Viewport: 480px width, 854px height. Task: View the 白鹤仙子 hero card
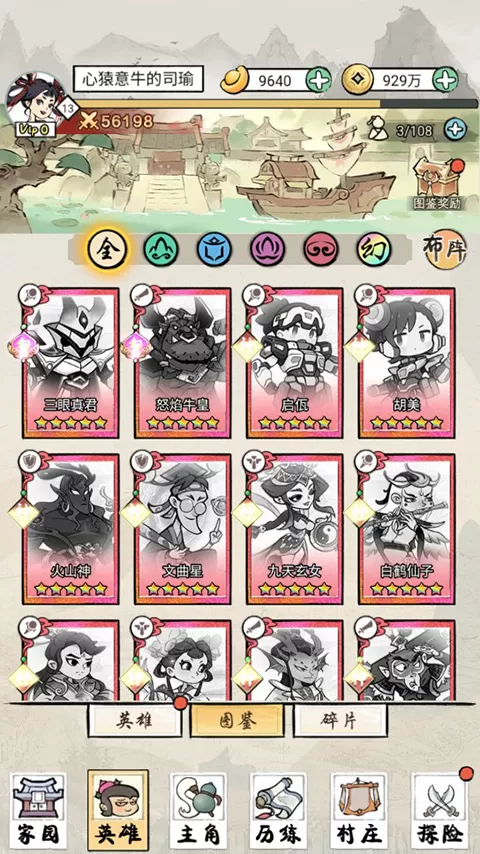click(407, 529)
